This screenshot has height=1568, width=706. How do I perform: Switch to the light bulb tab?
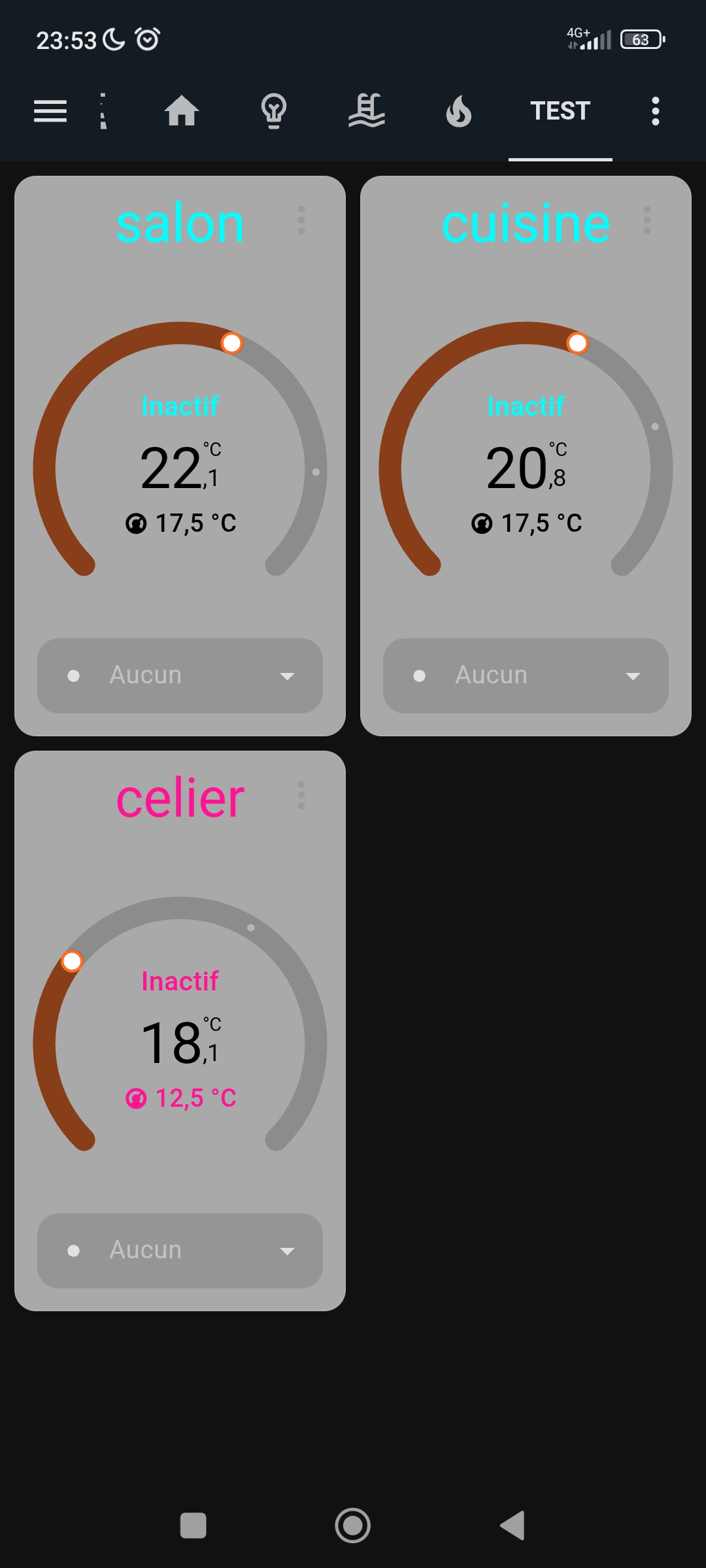pos(274,111)
